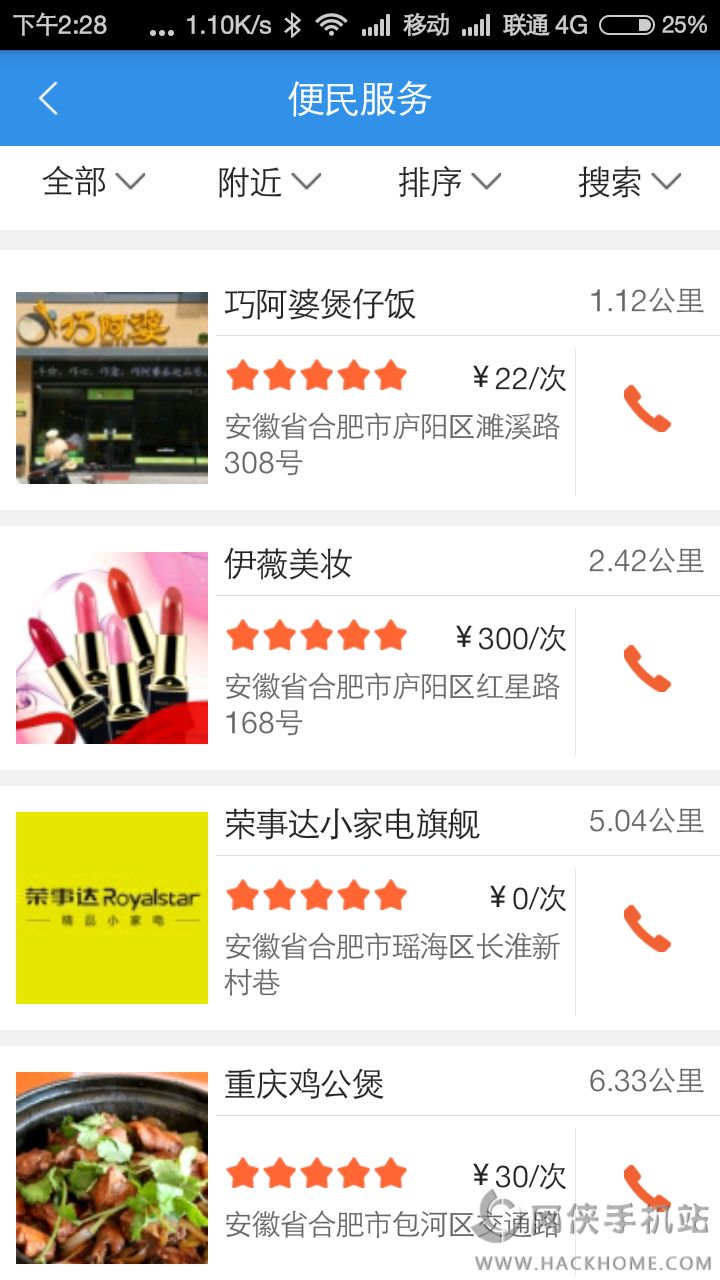Open the 重庆鸡公煲 listing
Image resolution: width=720 pixels, height=1280 pixels.
(360, 1163)
